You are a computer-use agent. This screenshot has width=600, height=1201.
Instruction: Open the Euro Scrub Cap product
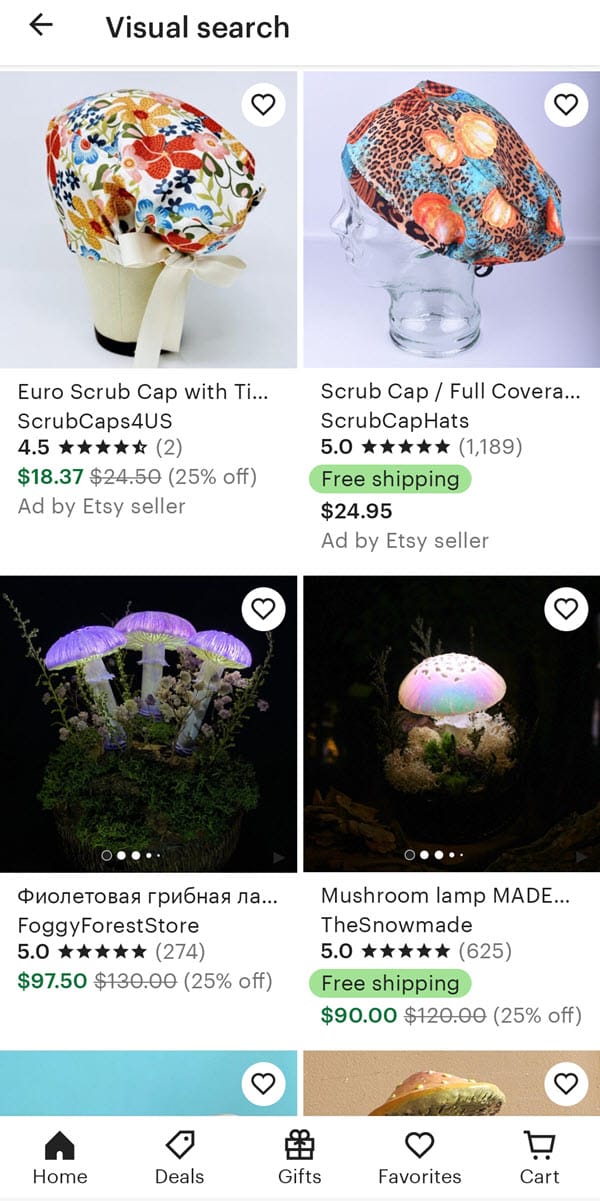149,220
